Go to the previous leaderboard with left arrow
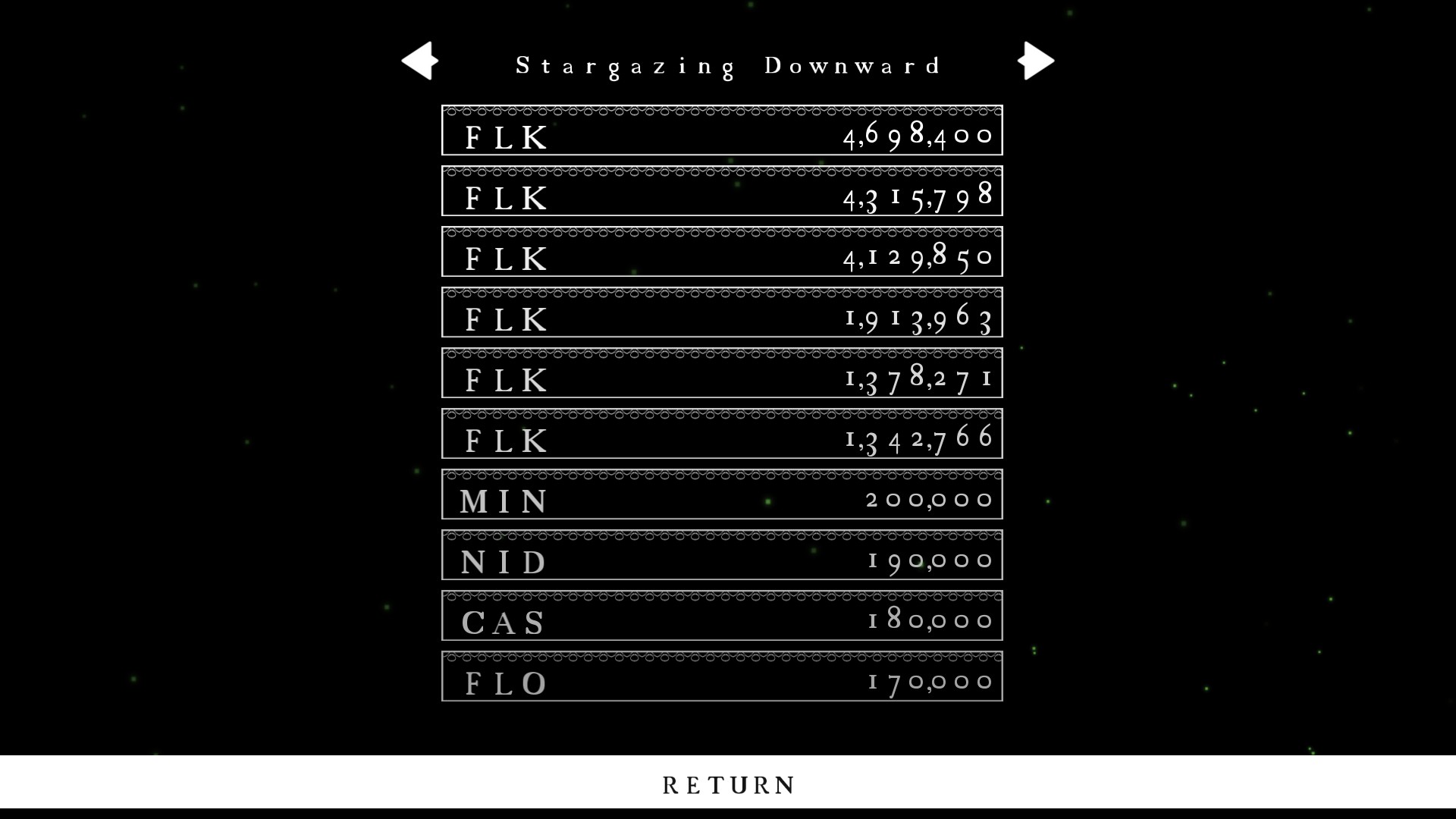 pos(420,61)
